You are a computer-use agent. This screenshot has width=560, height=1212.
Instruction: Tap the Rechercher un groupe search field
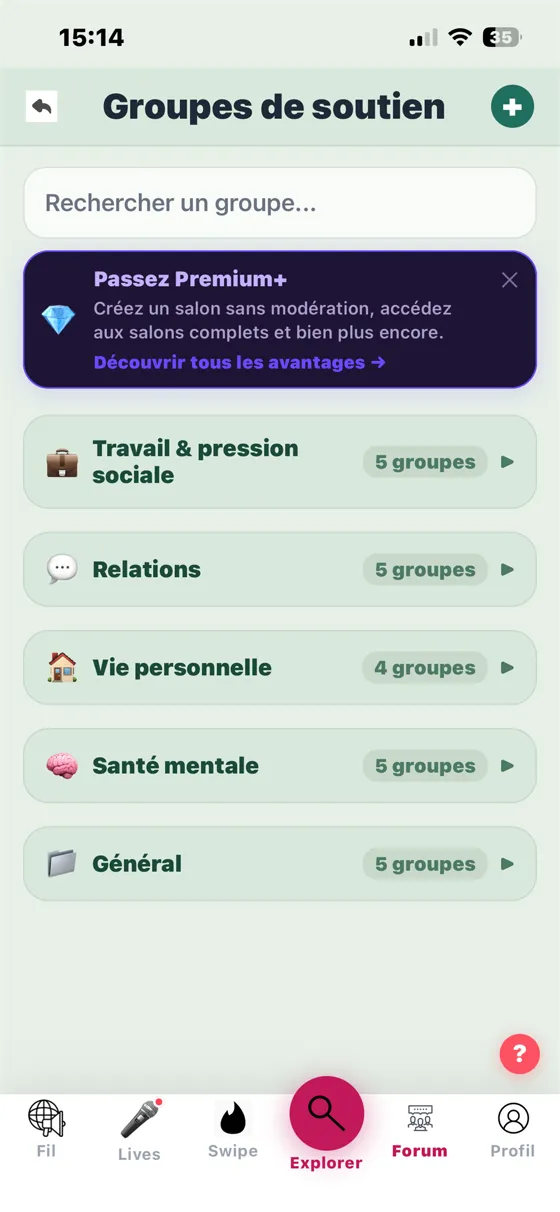[x=280, y=203]
